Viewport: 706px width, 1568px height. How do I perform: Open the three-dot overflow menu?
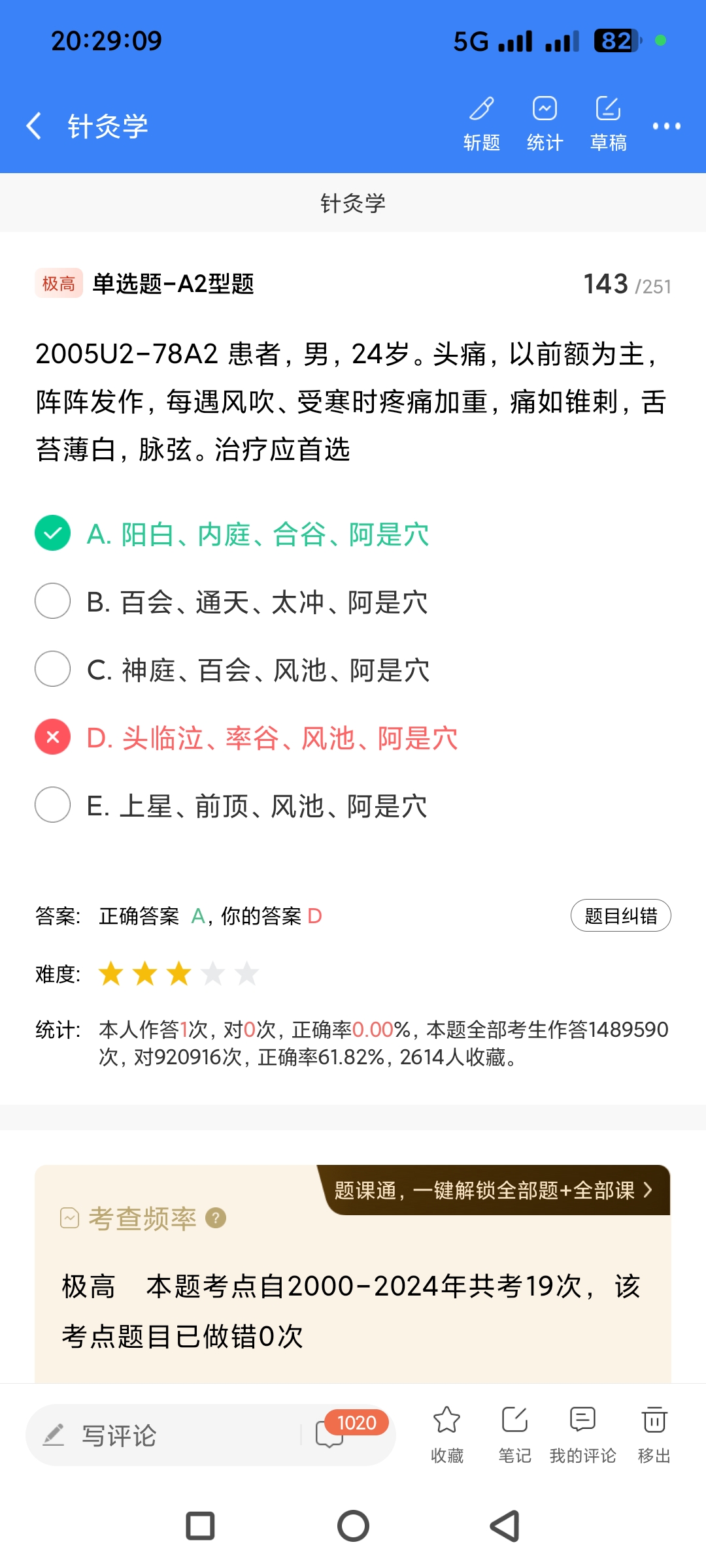[666, 126]
